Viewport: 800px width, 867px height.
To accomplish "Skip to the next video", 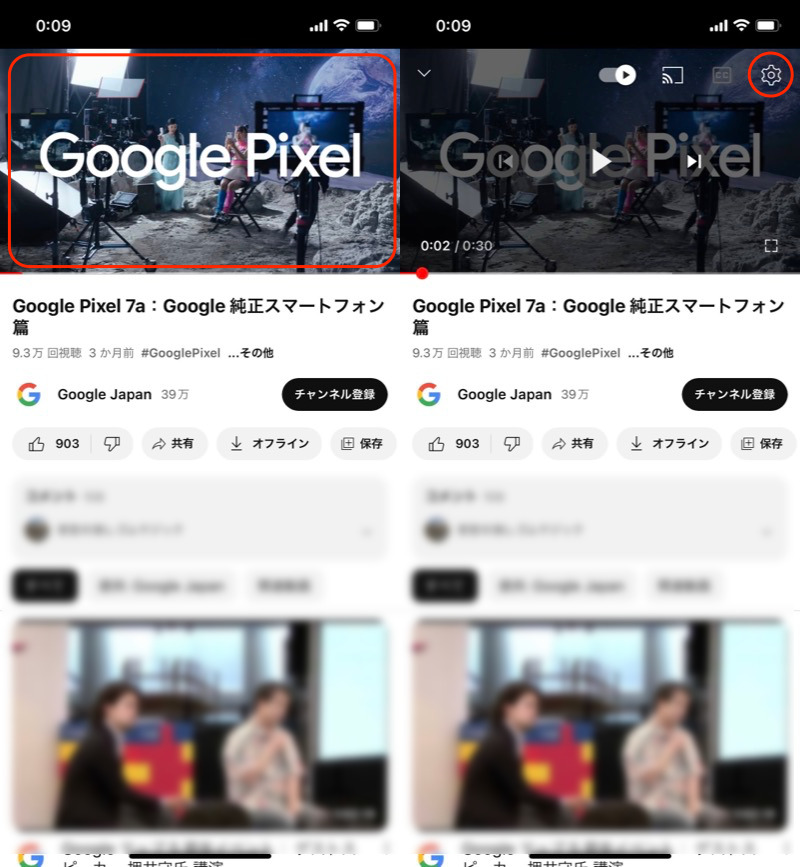I will (x=696, y=161).
